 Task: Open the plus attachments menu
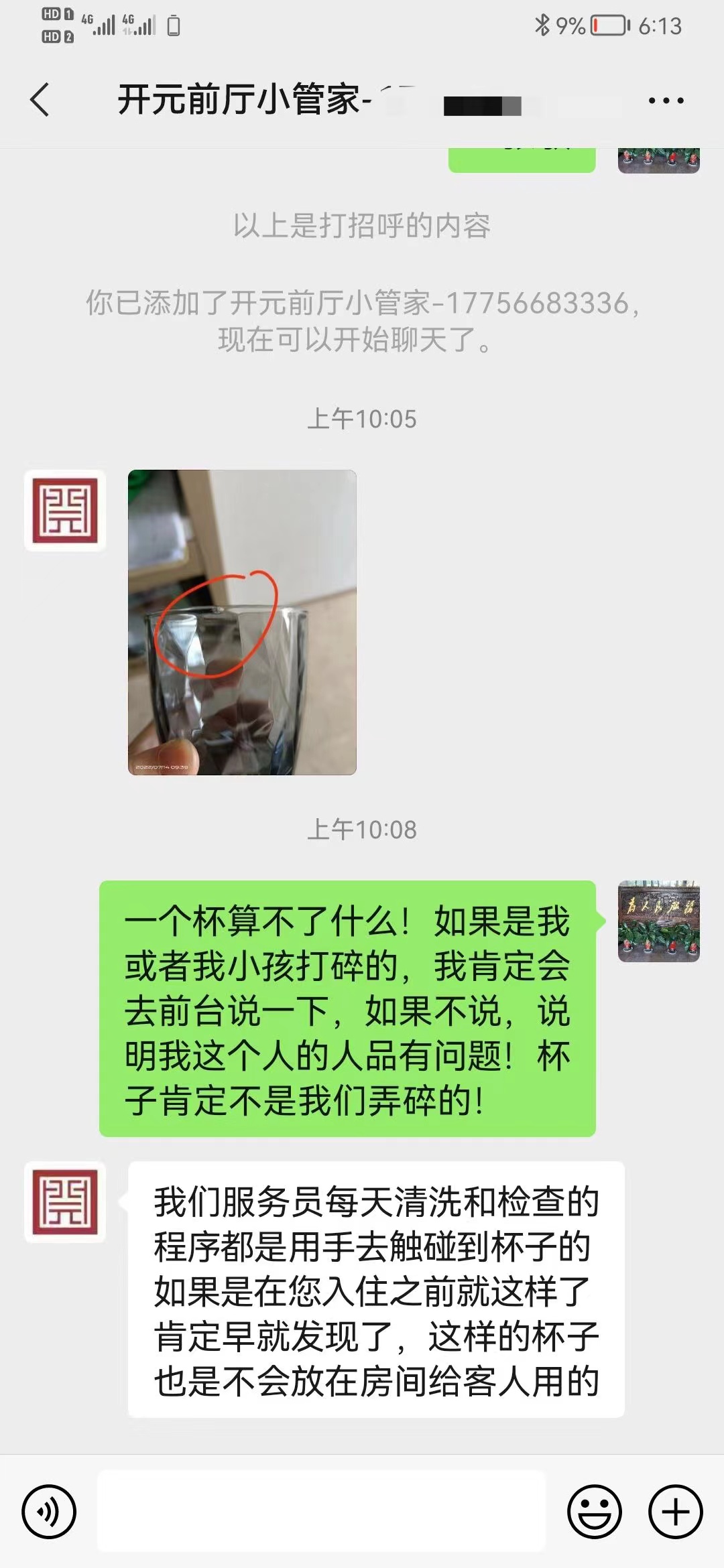click(x=675, y=1512)
